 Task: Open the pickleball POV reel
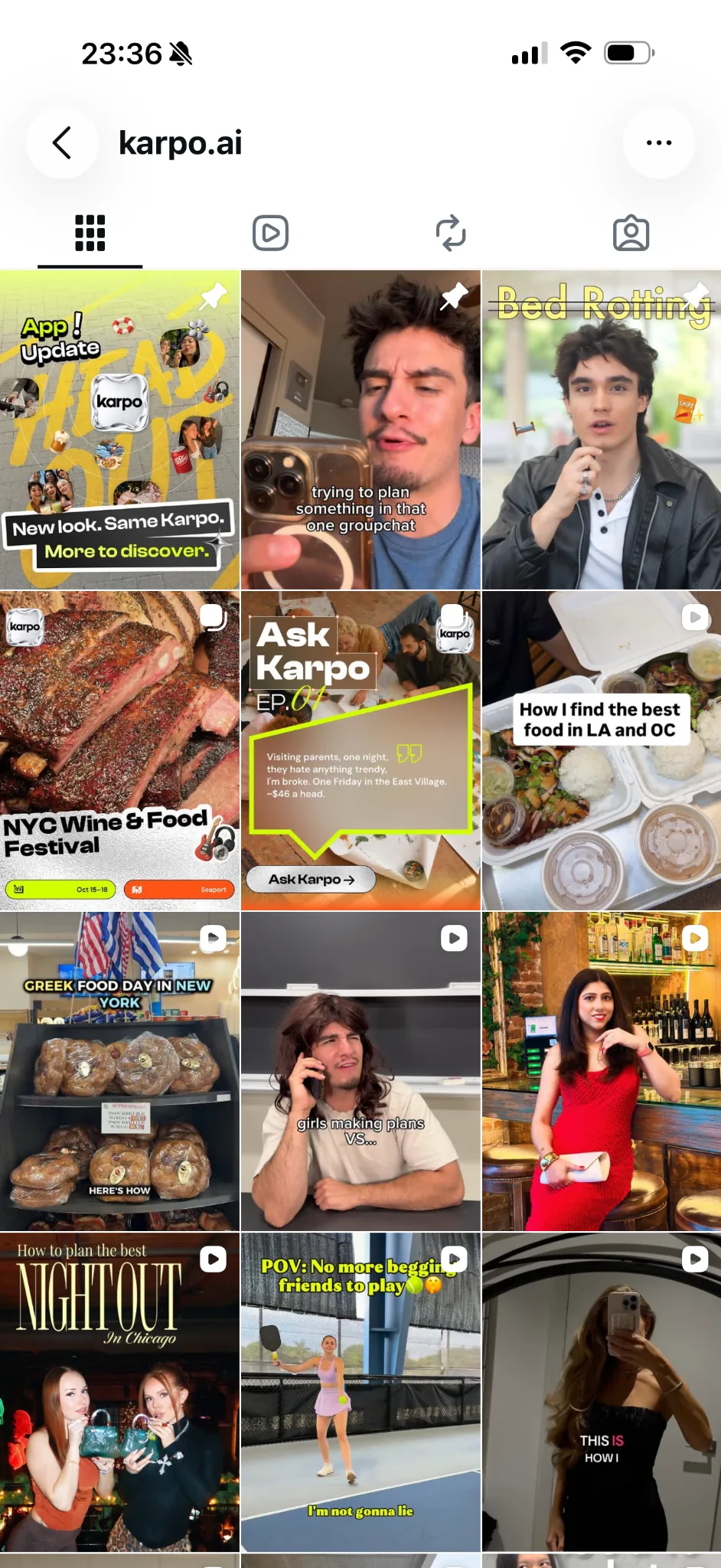(x=360, y=1392)
